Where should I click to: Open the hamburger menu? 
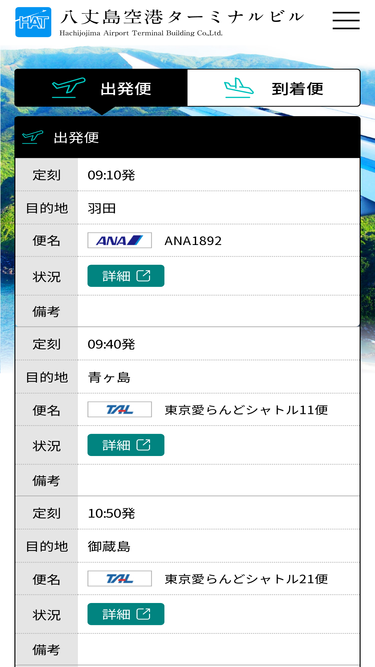pos(346,20)
